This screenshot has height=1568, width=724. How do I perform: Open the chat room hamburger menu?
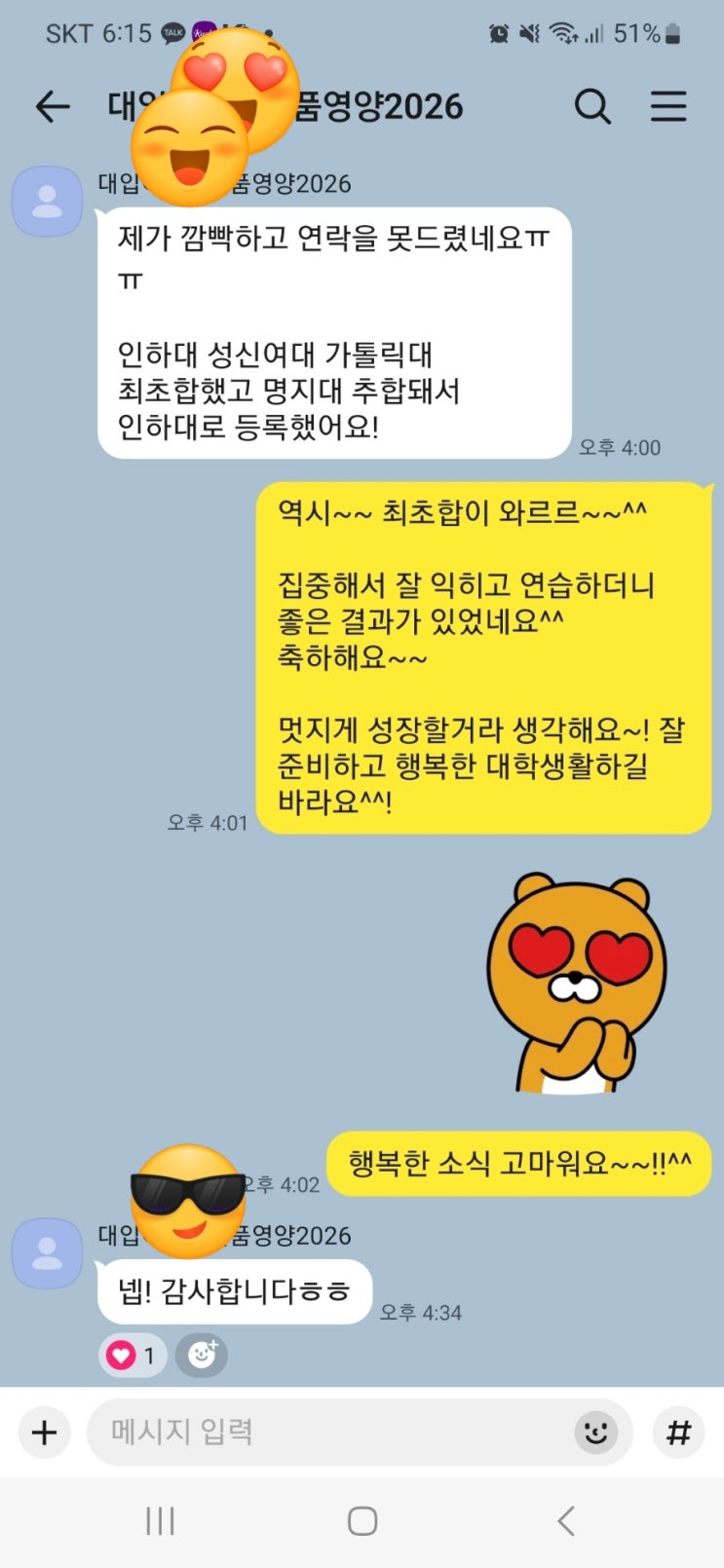click(668, 106)
